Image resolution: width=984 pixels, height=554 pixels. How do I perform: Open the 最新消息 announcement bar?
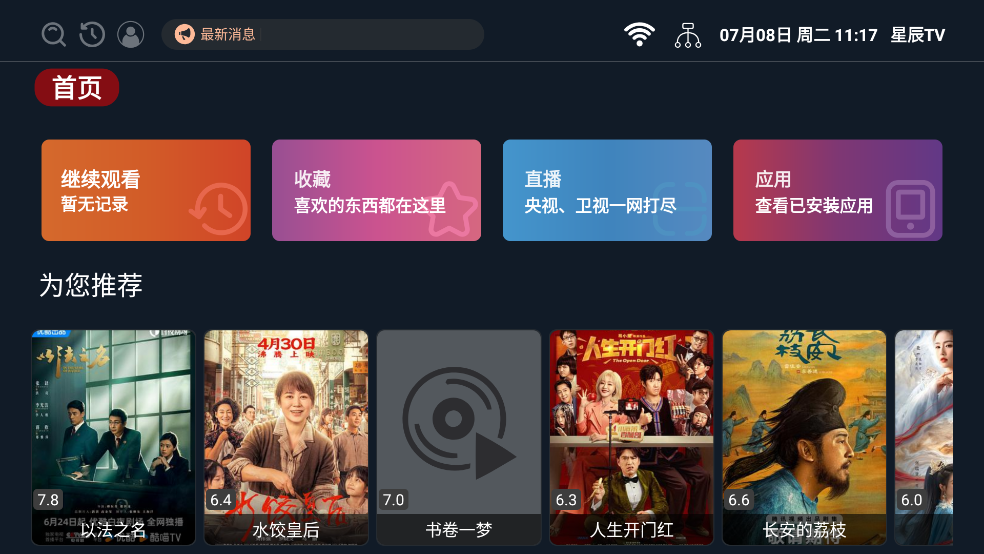(x=322, y=35)
